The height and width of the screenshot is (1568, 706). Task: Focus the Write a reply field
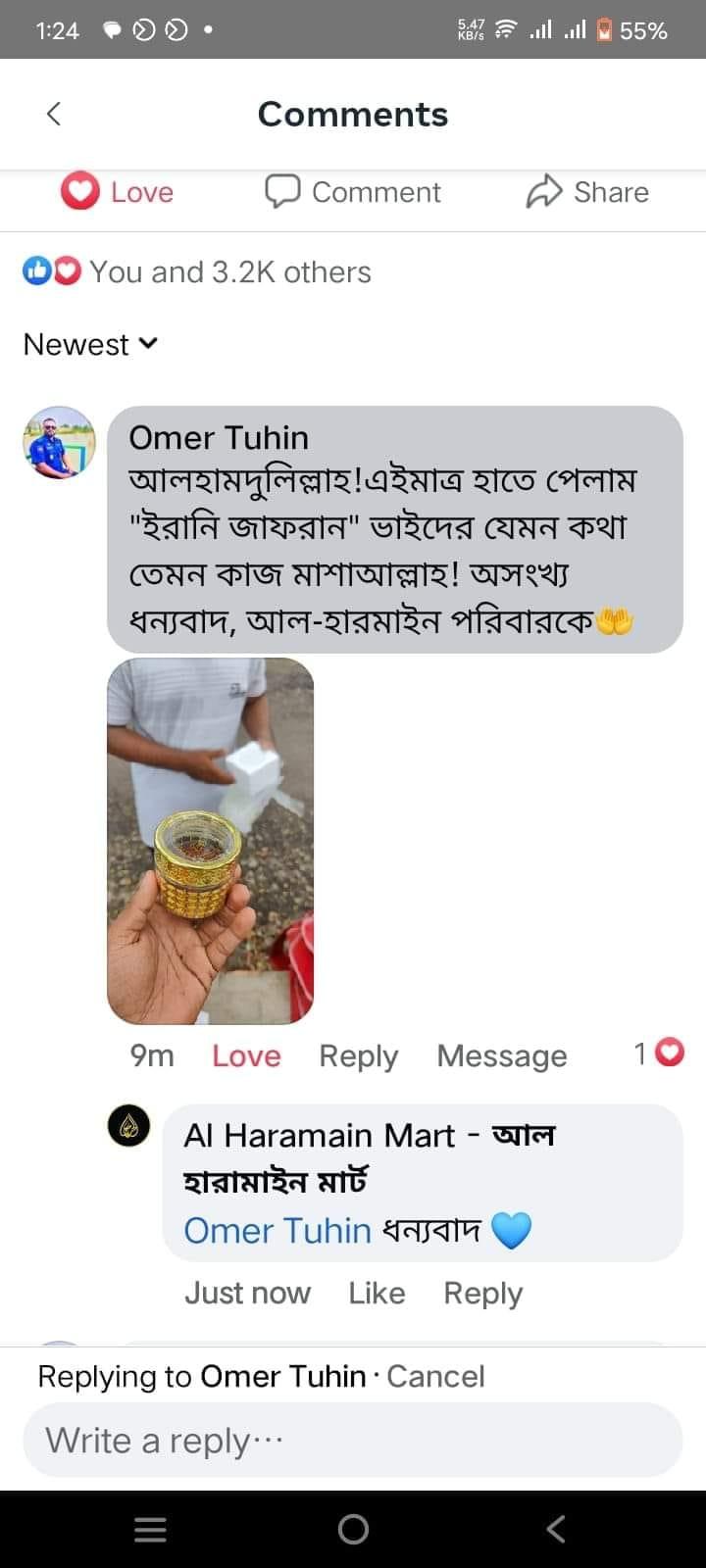point(353,1440)
